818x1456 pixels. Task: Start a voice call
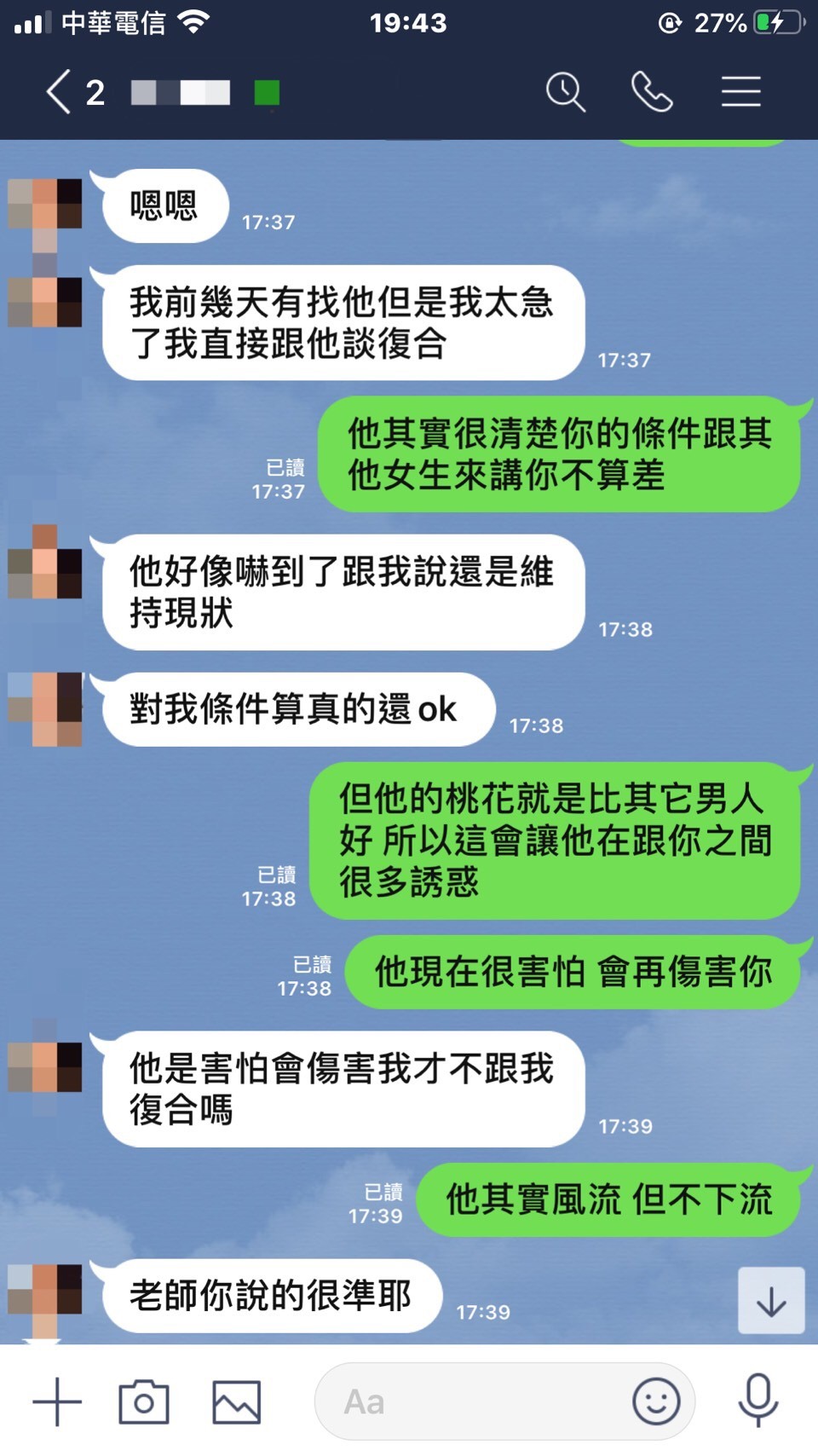[652, 92]
